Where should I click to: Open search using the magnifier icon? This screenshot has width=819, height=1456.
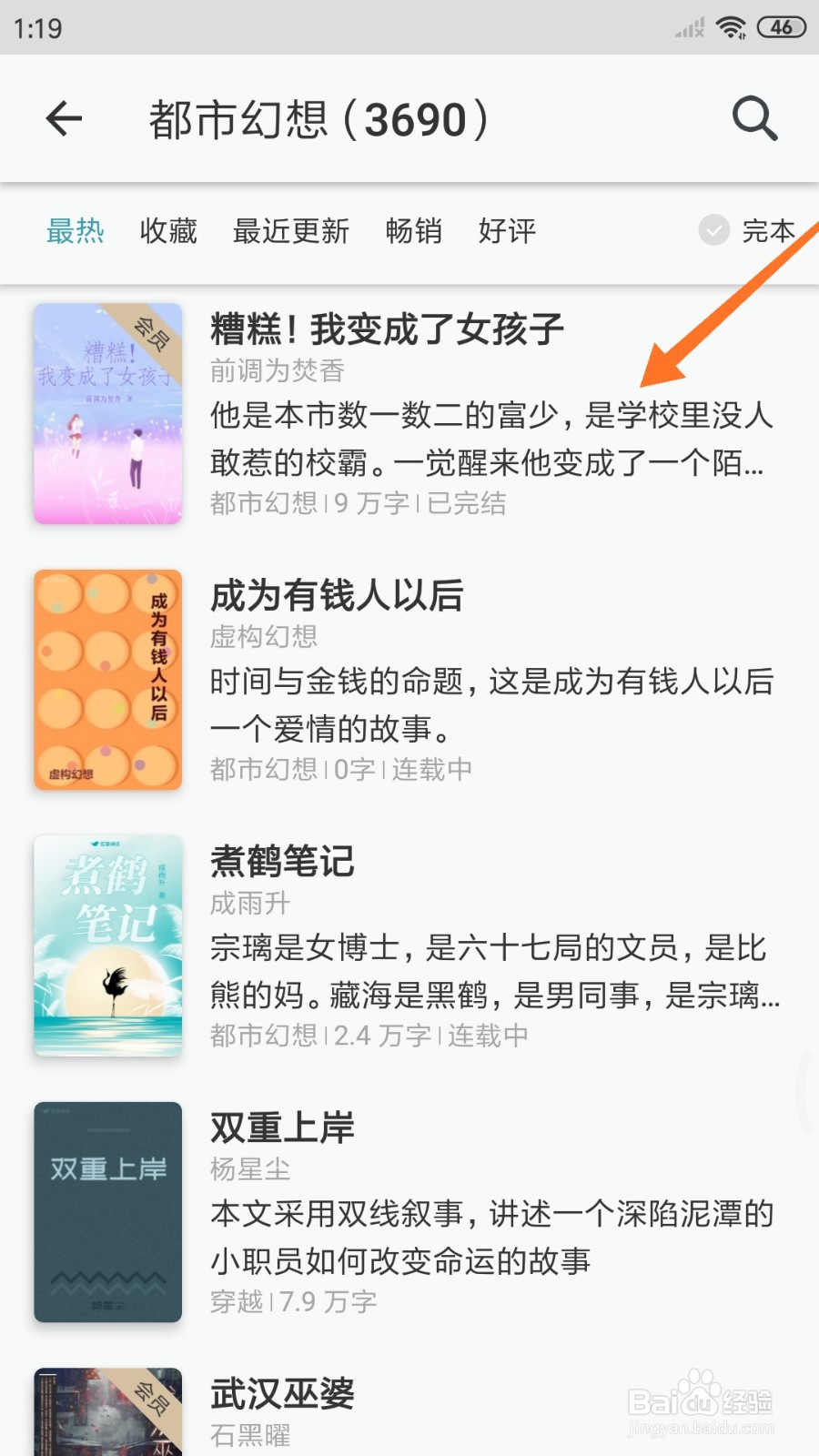753,118
